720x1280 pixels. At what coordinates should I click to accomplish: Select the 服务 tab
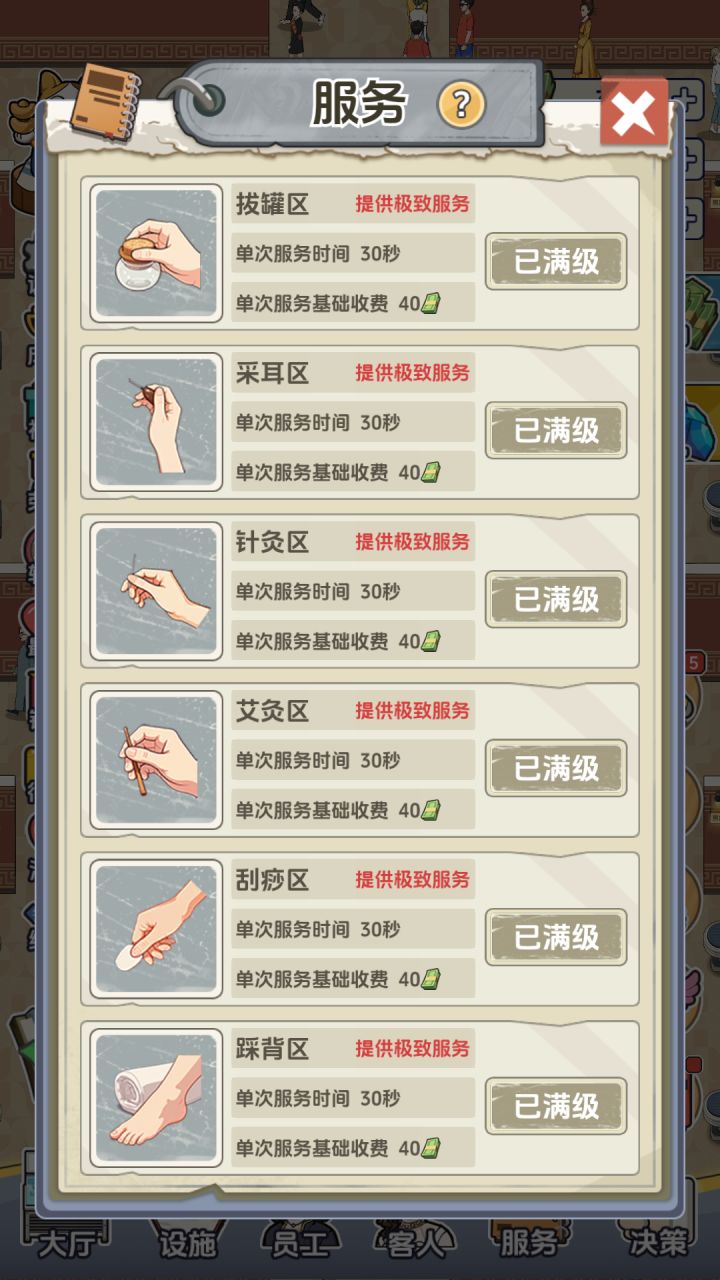(x=532, y=1240)
